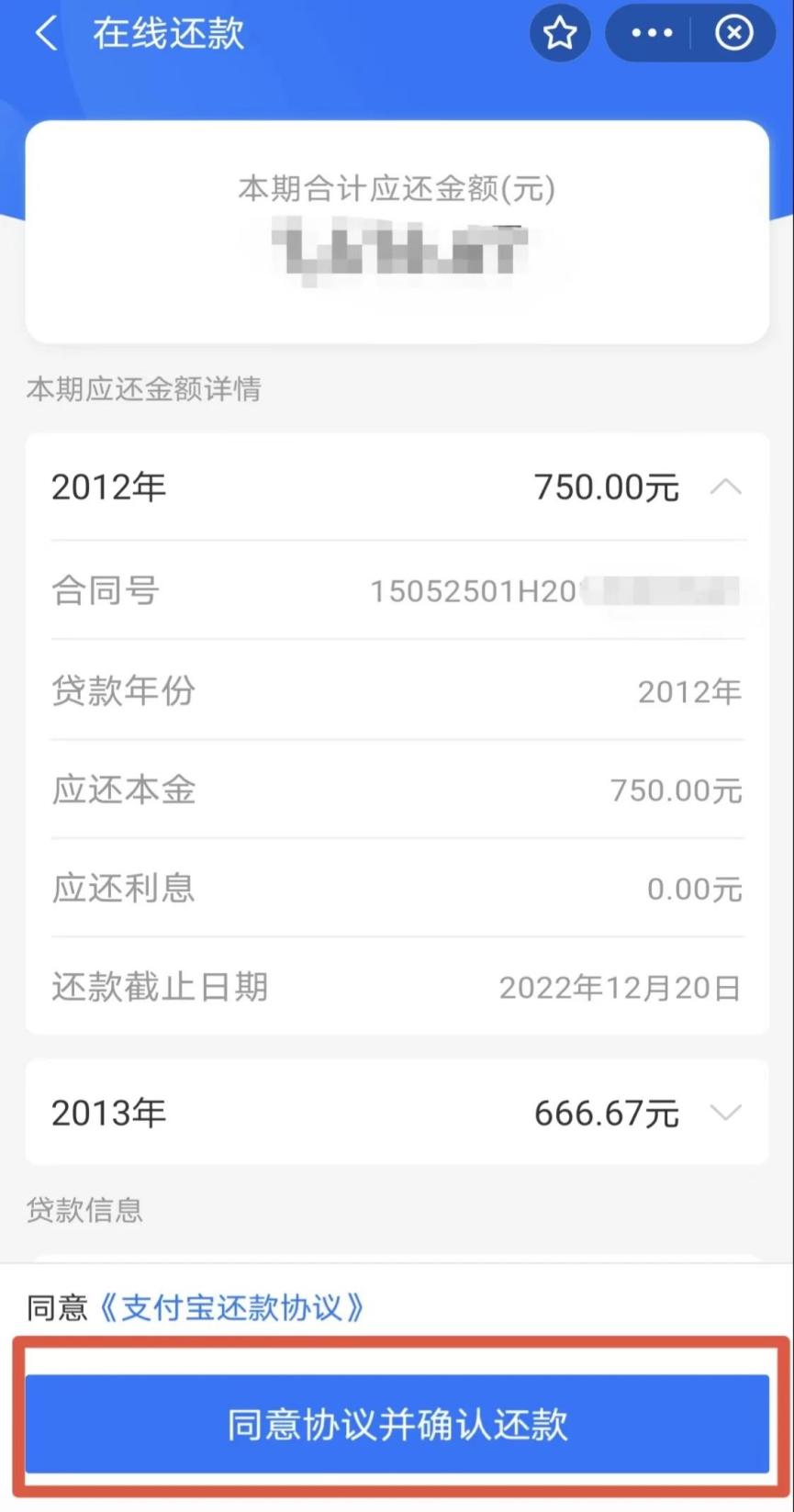Image resolution: width=794 pixels, height=1512 pixels.
Task: Open the 《支付宝还款协议》 link
Action: 231,1307
